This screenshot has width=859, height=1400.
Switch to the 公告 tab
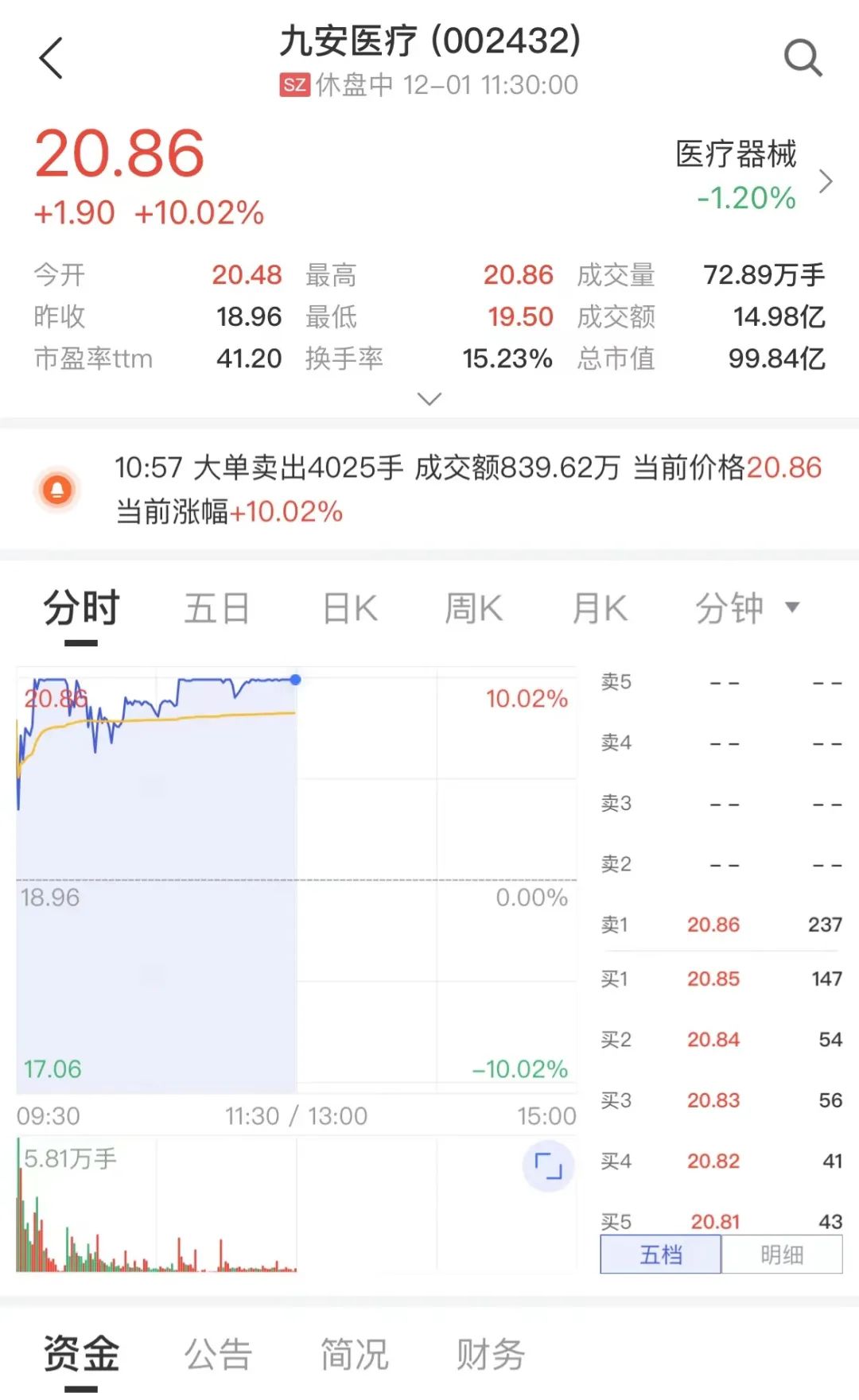coord(218,1355)
